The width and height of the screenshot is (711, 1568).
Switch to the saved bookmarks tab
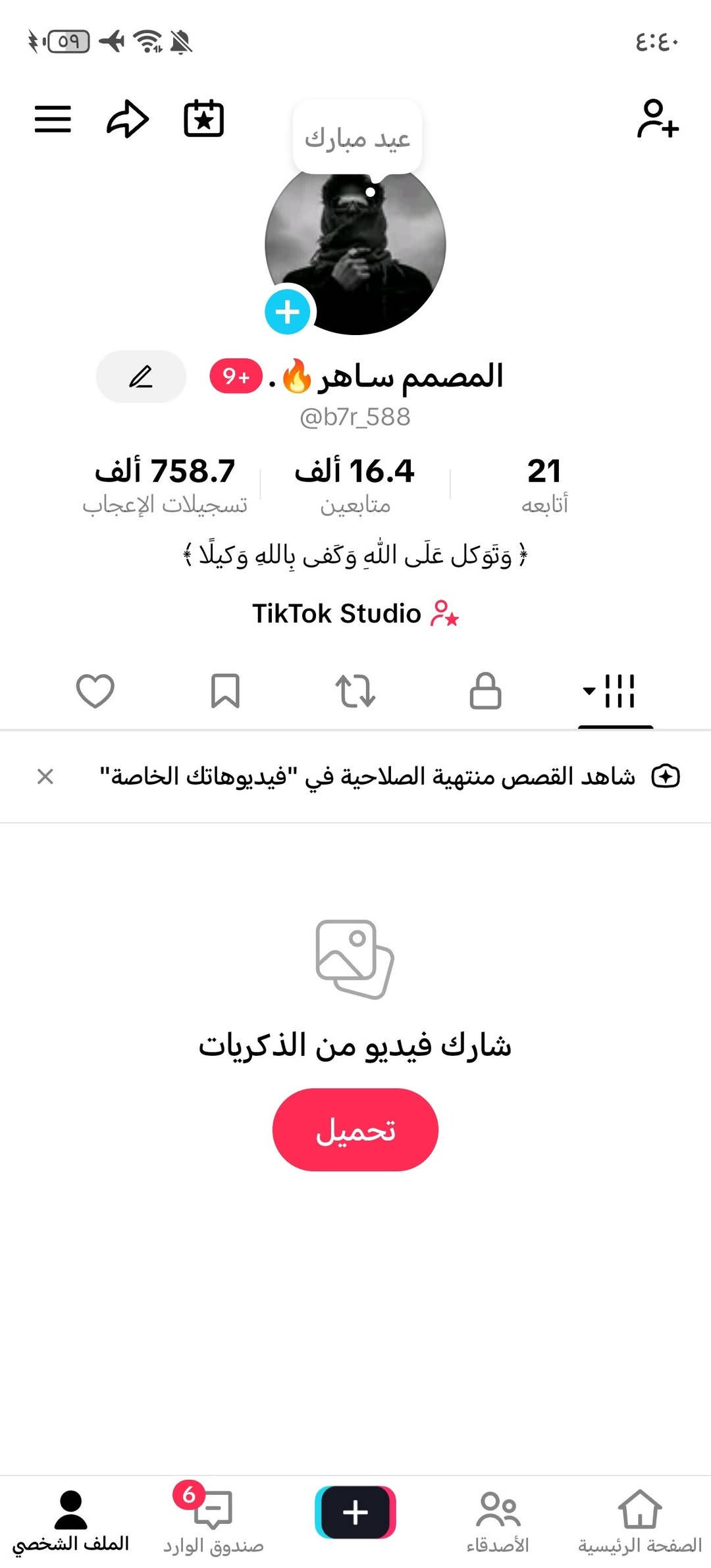pos(225,691)
